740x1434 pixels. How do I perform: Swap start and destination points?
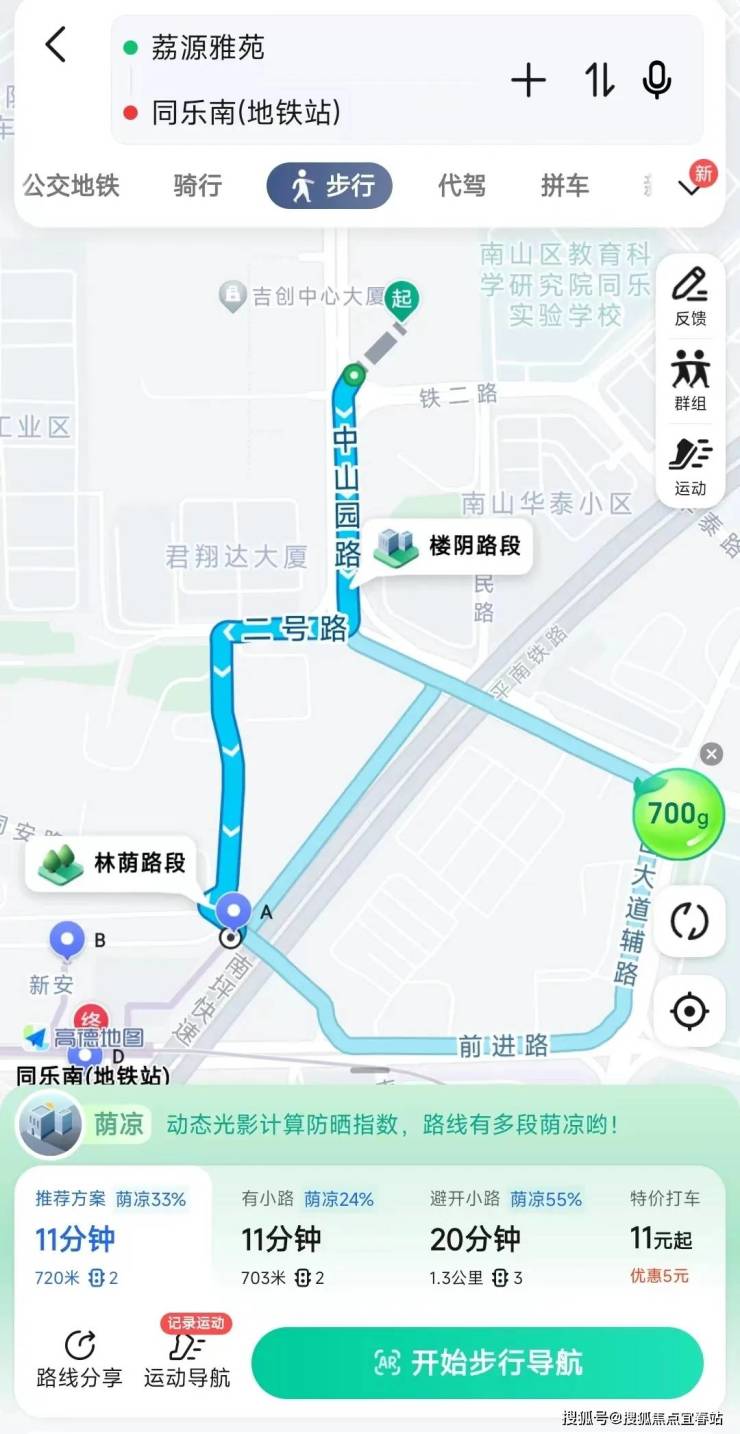(x=599, y=80)
